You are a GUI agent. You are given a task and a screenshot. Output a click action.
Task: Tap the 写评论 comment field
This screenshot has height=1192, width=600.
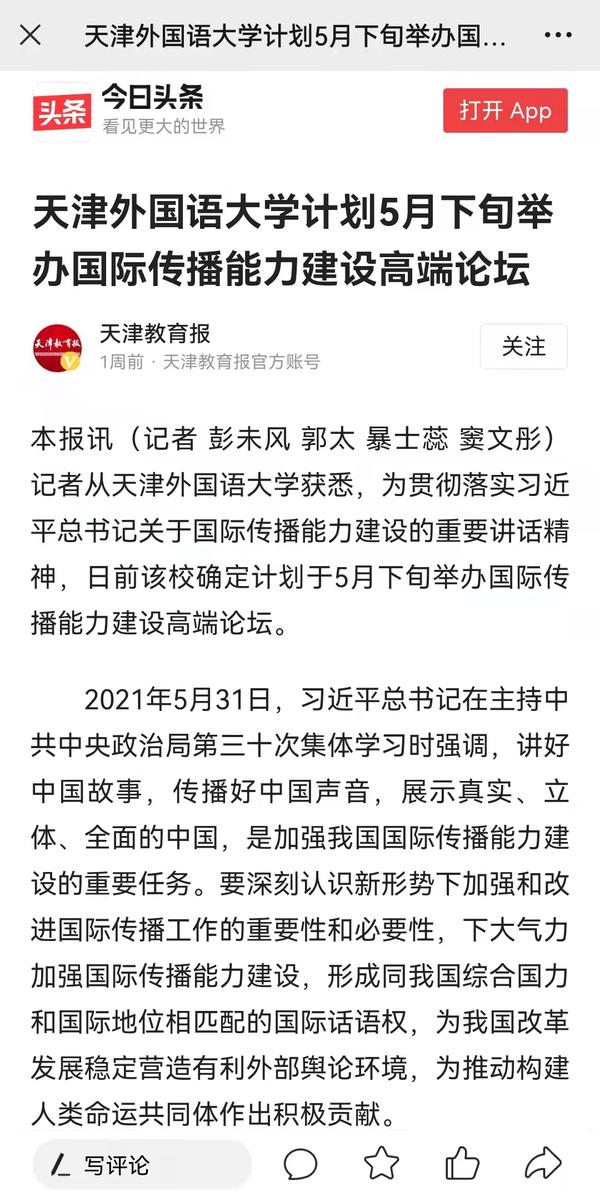pos(140,1163)
